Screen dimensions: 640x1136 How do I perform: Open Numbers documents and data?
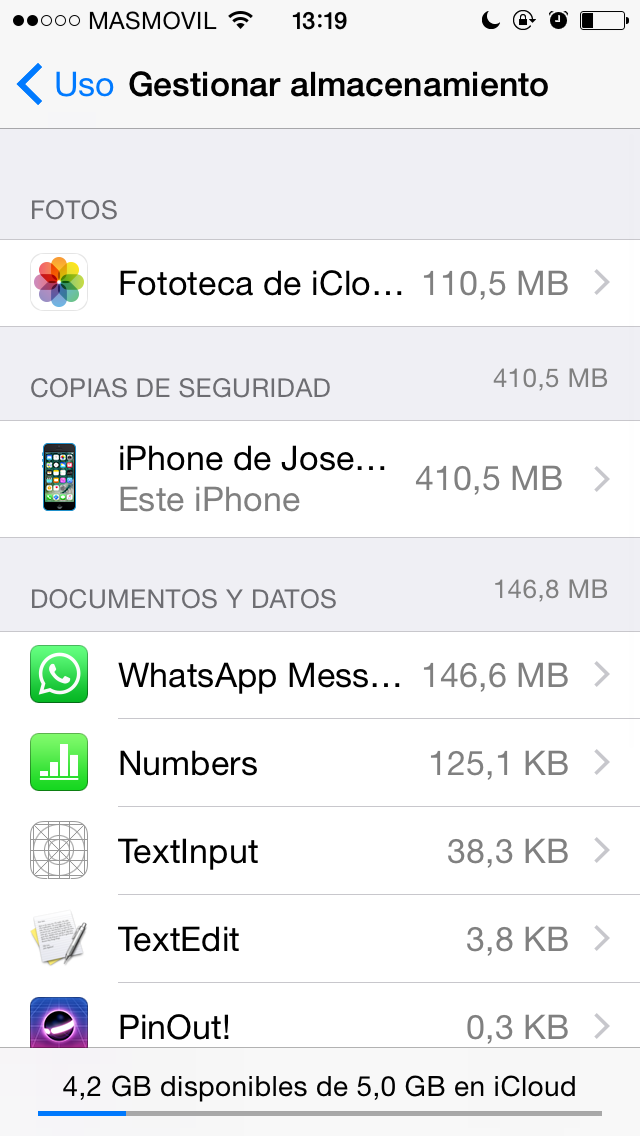(x=320, y=764)
